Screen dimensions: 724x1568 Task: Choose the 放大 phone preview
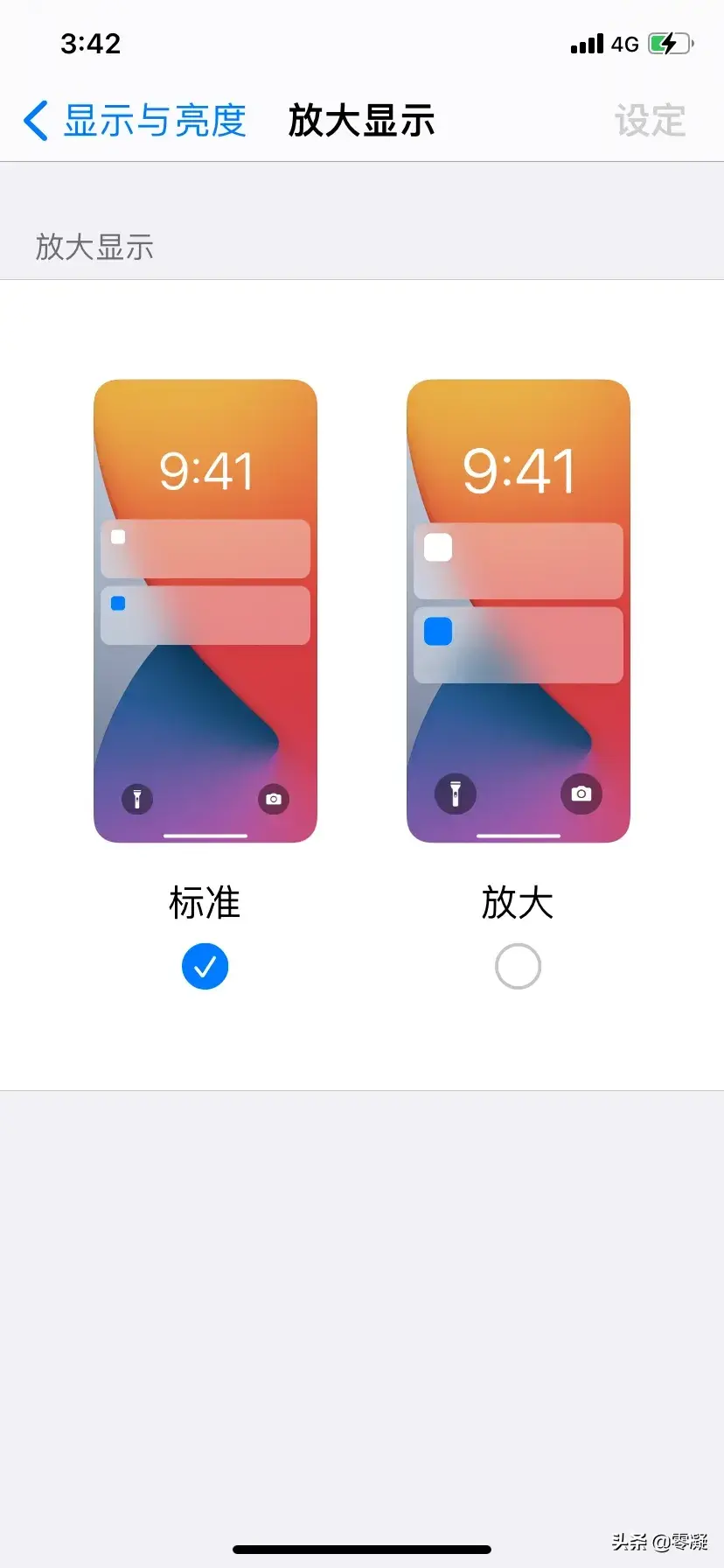click(519, 611)
